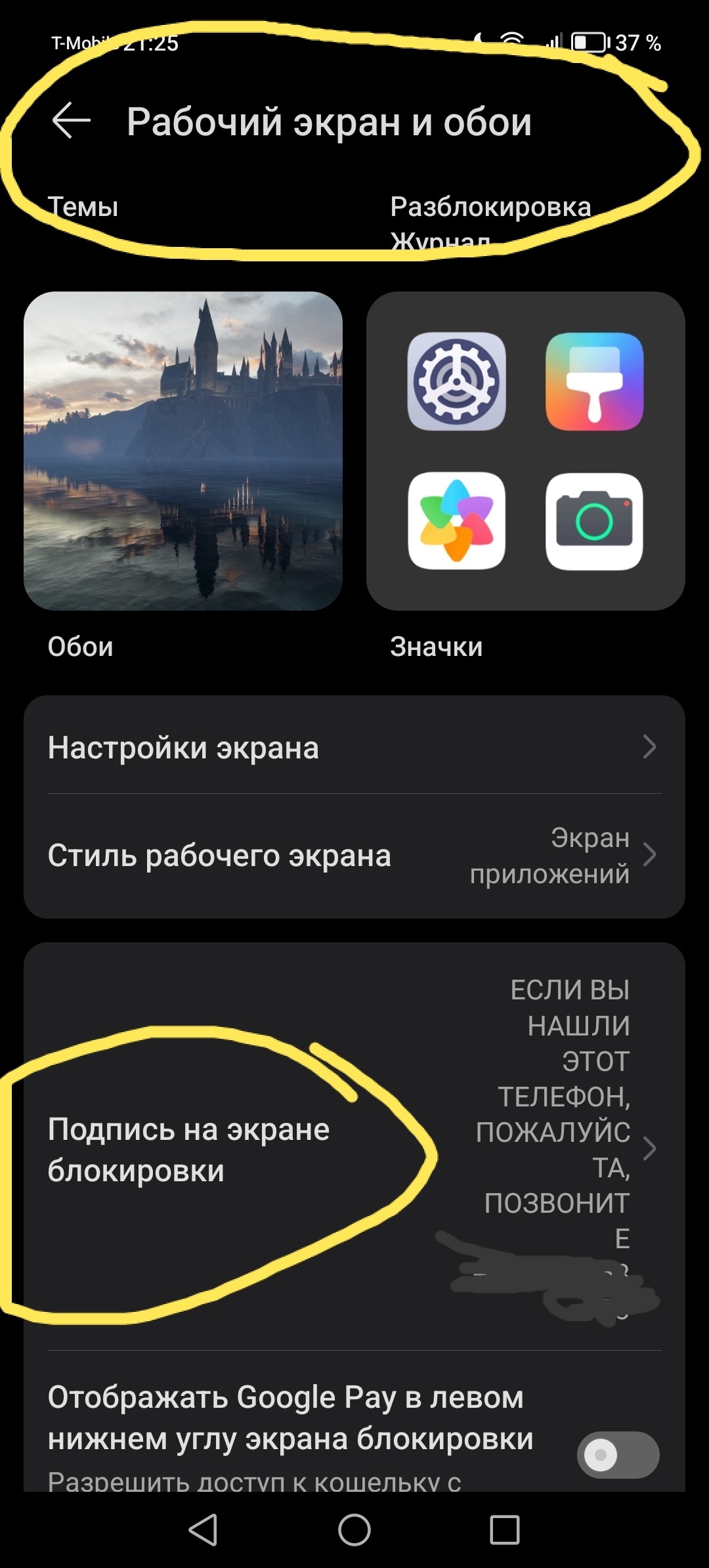This screenshot has width=709, height=1568.
Task: Tap the system home button
Action: (x=354, y=1530)
